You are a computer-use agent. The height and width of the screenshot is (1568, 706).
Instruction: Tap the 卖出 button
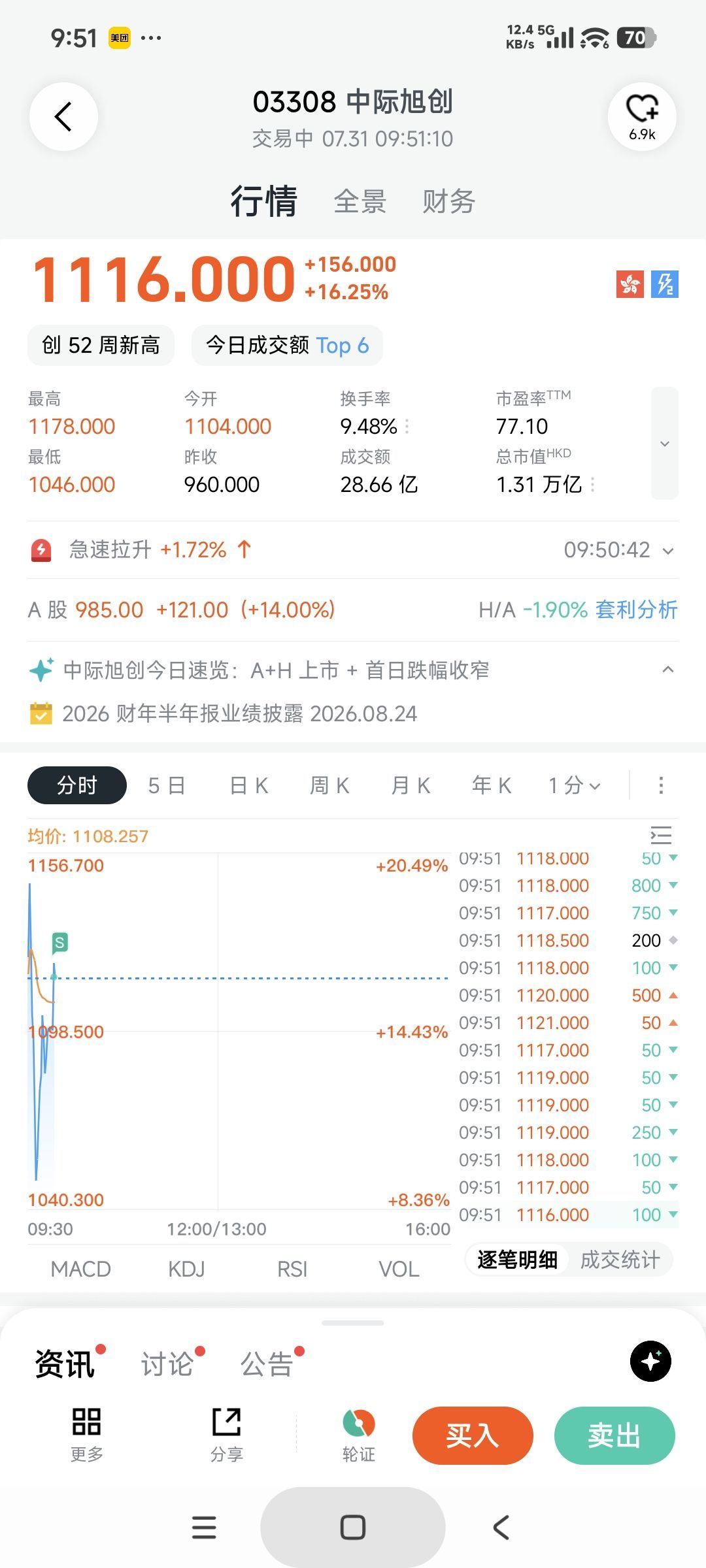(x=614, y=1435)
